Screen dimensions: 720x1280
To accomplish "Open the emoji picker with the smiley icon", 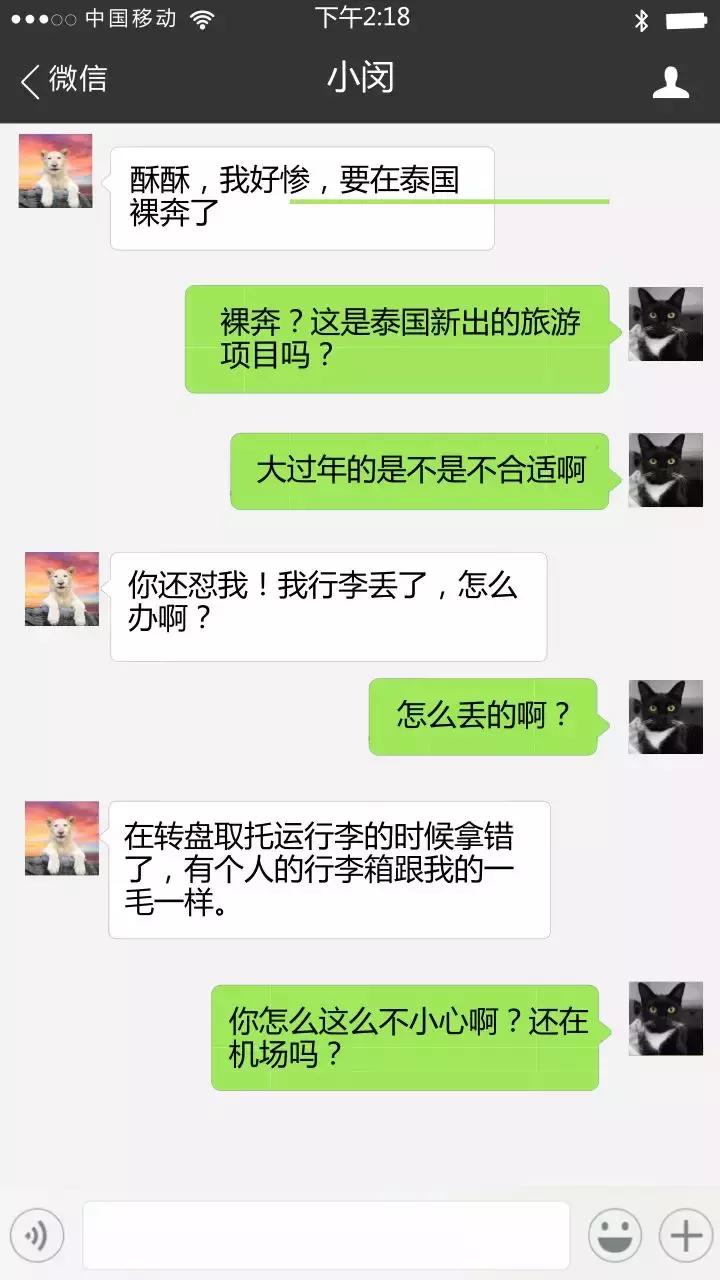I will pyautogui.click(x=617, y=1233).
